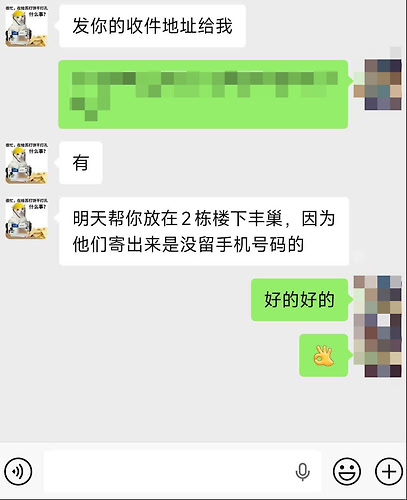This screenshot has width=407, height=500.
Task: Switch to voice message input
Action: click(x=18, y=471)
